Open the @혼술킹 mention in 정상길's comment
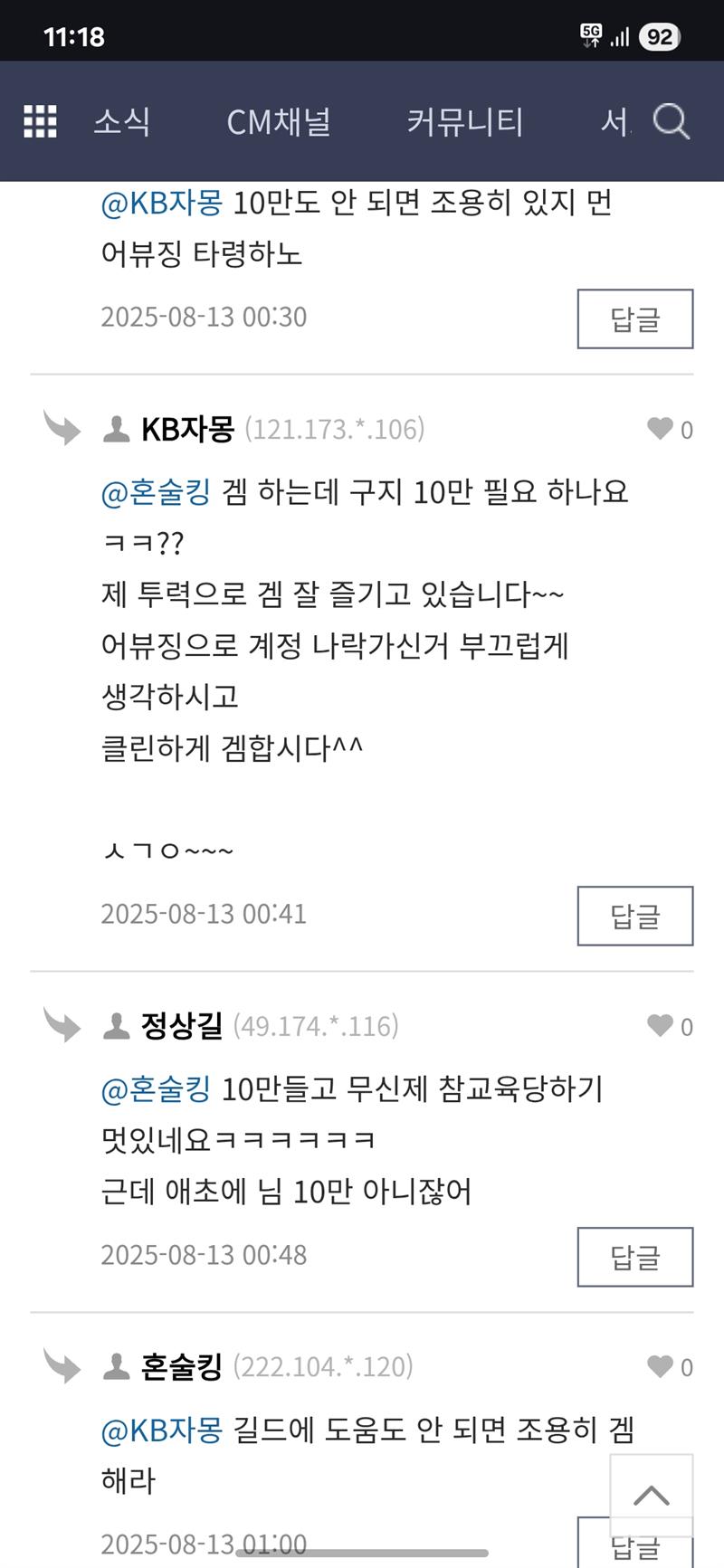 coord(156,1089)
